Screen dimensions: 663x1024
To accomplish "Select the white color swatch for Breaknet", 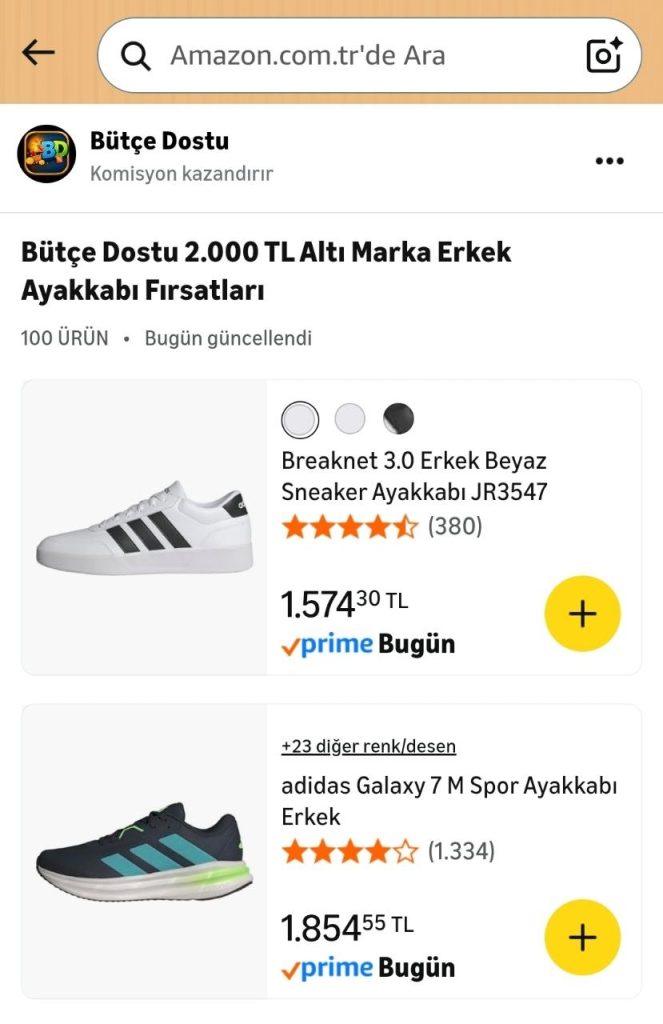I will [300, 419].
